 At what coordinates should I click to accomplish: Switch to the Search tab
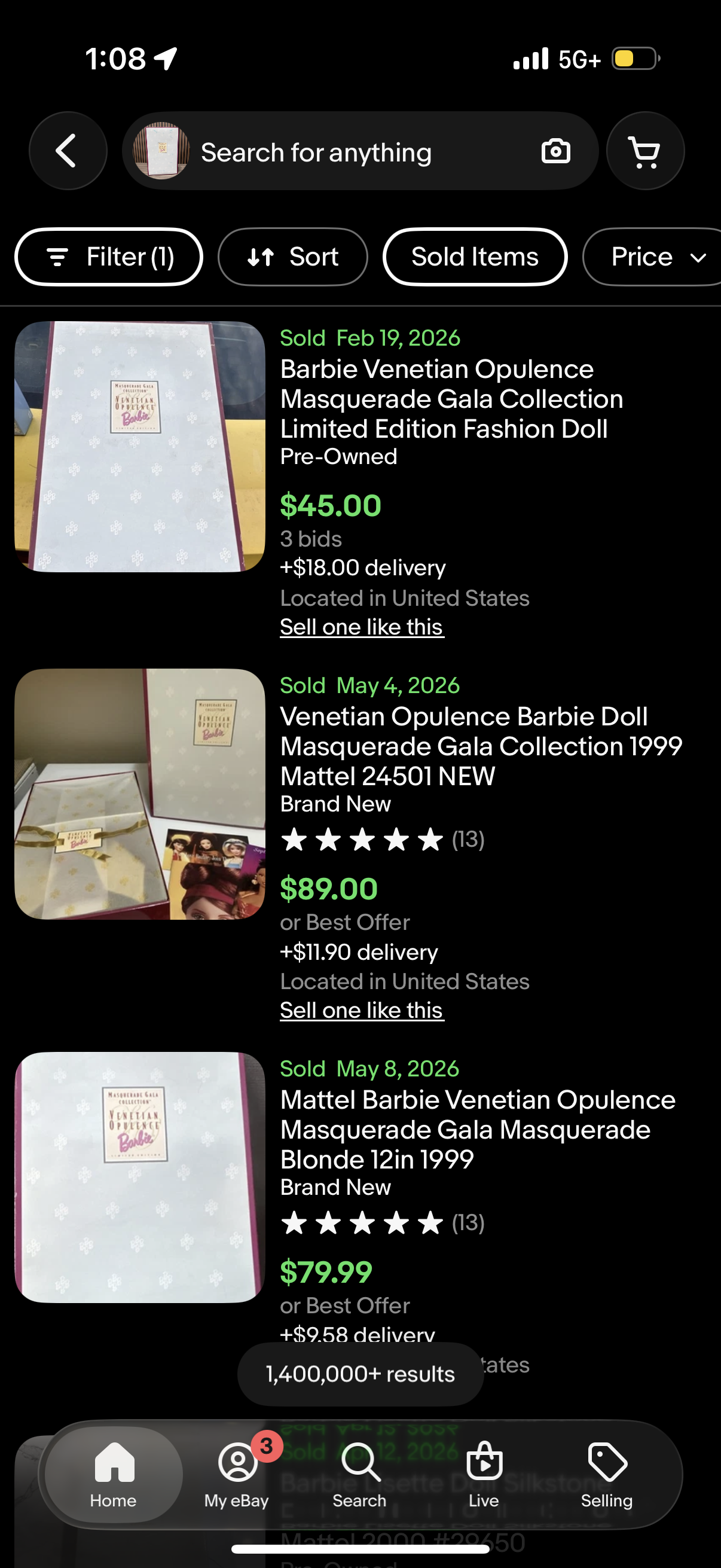[x=359, y=1474]
